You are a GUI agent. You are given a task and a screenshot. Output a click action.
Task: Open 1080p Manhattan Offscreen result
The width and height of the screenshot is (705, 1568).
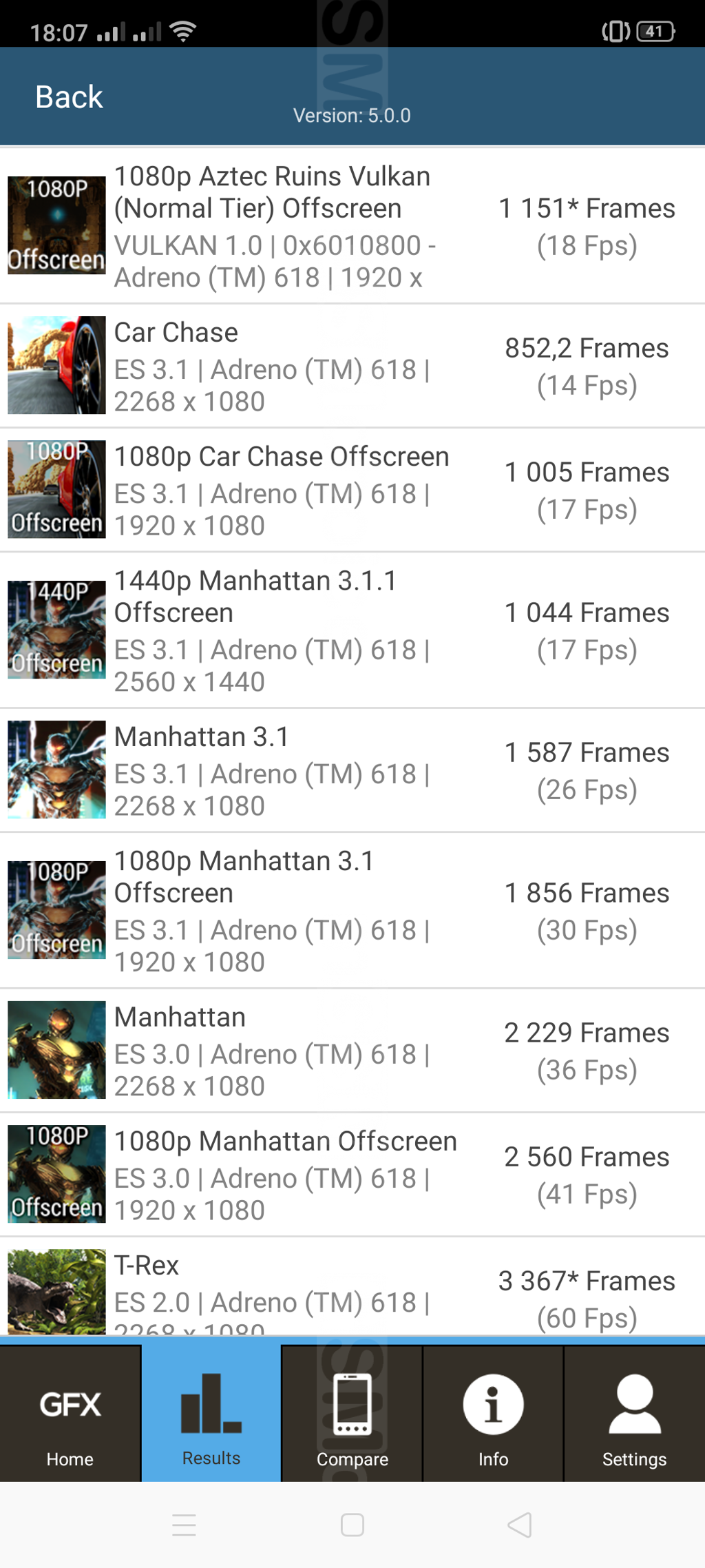click(x=351, y=1174)
